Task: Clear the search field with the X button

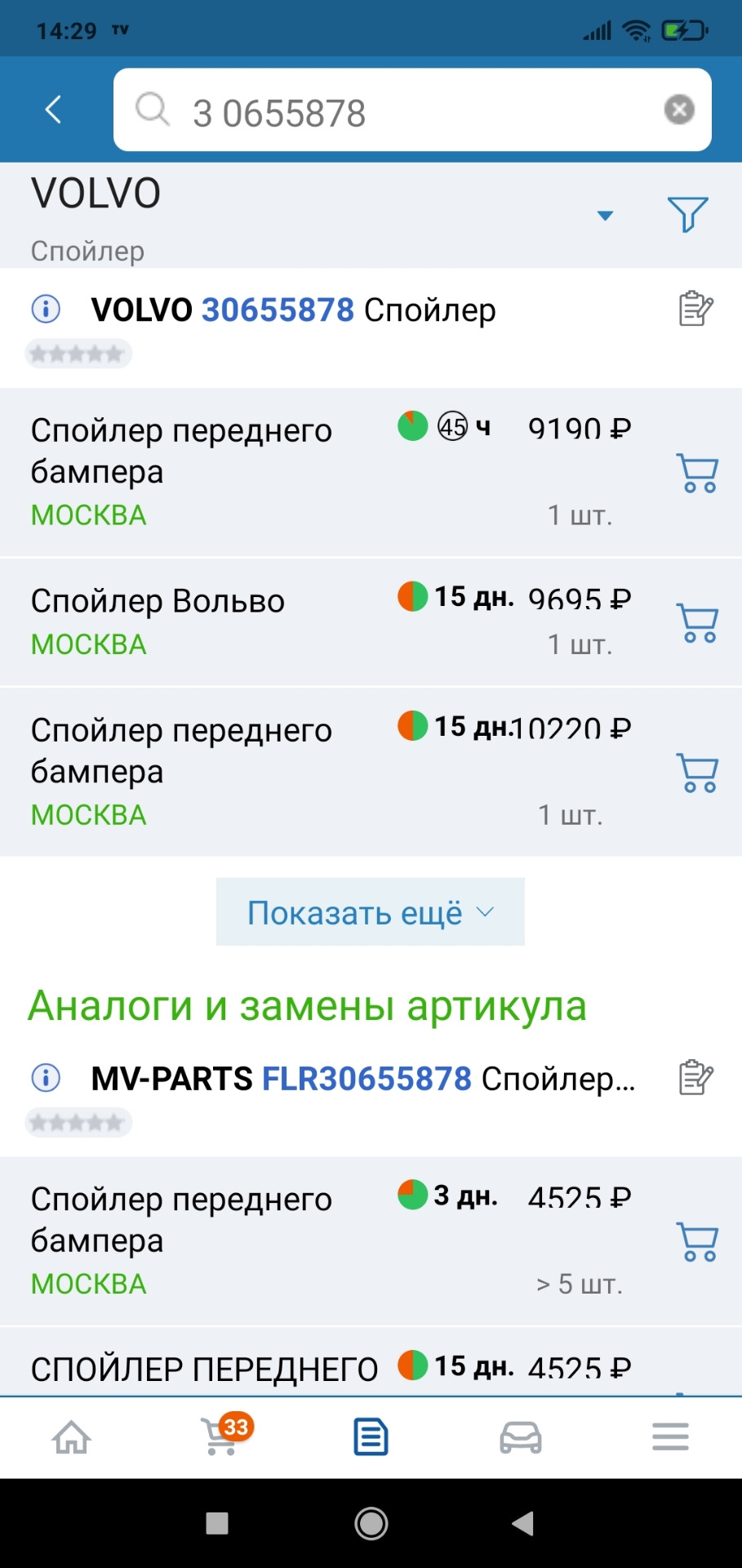Action: point(678,109)
